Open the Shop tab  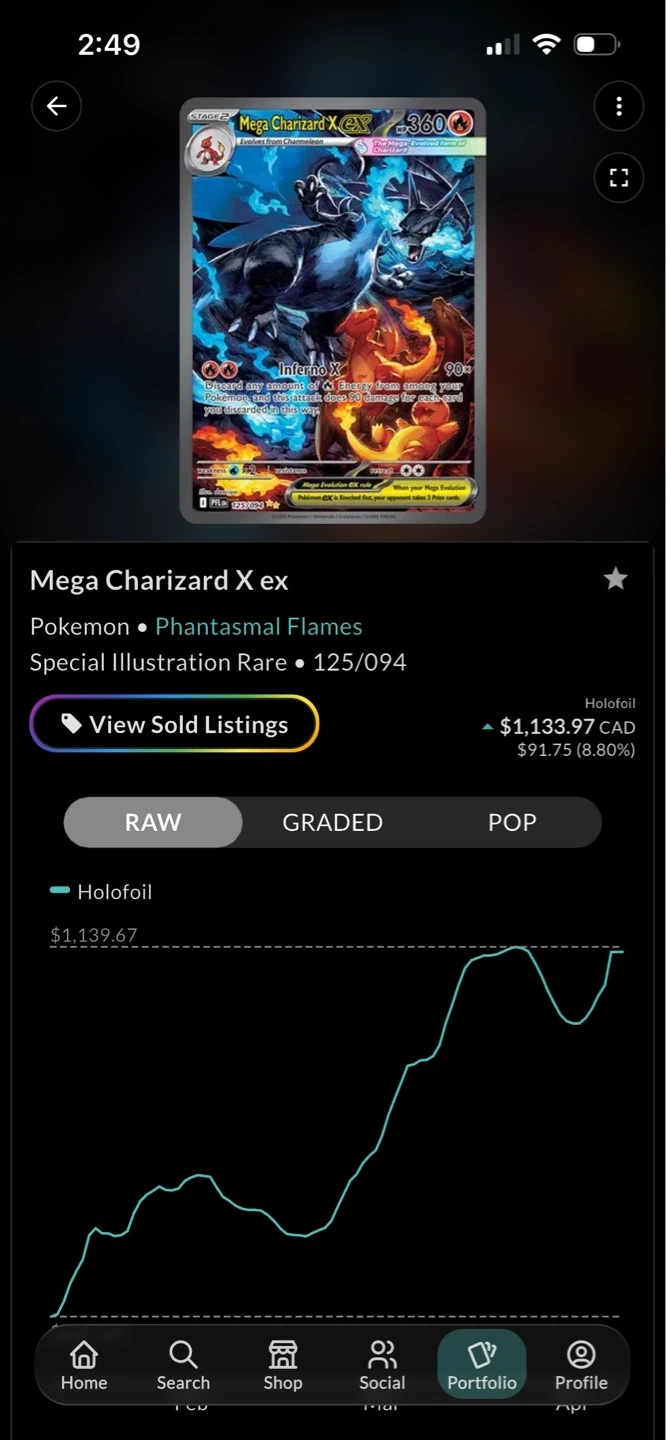282,1366
